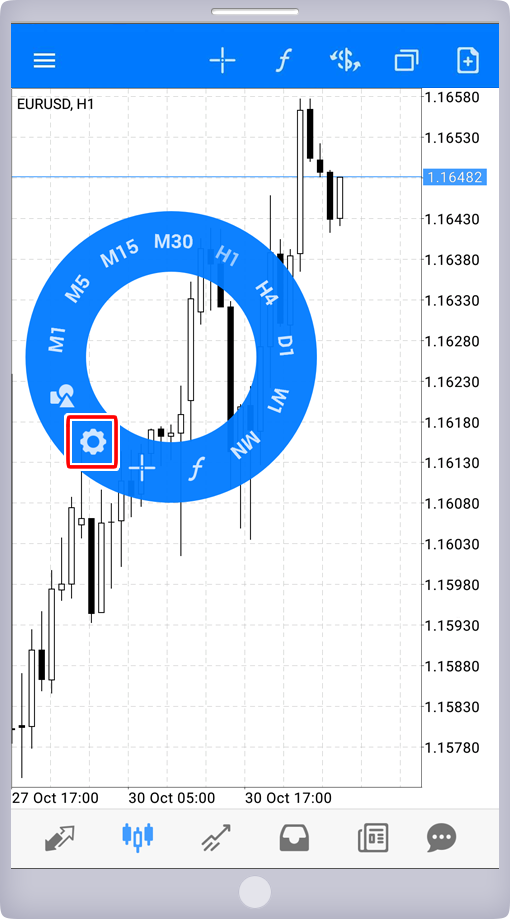Switch the chart to M15
Image resolution: width=510 pixels, height=919 pixels.
(x=120, y=253)
